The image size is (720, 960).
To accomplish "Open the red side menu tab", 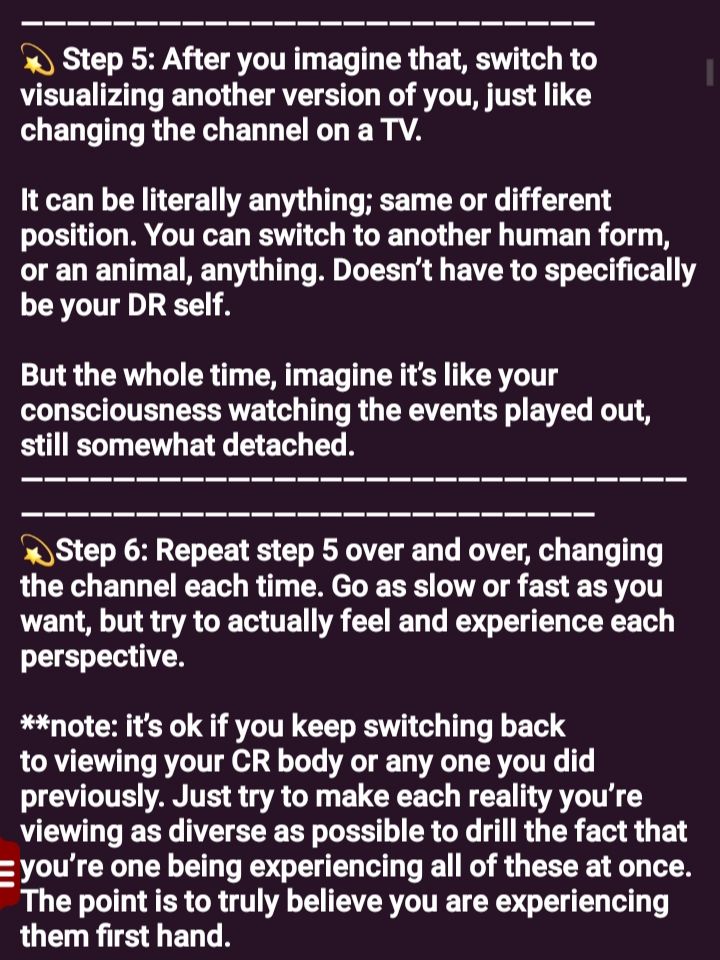I will click(x=9, y=867).
